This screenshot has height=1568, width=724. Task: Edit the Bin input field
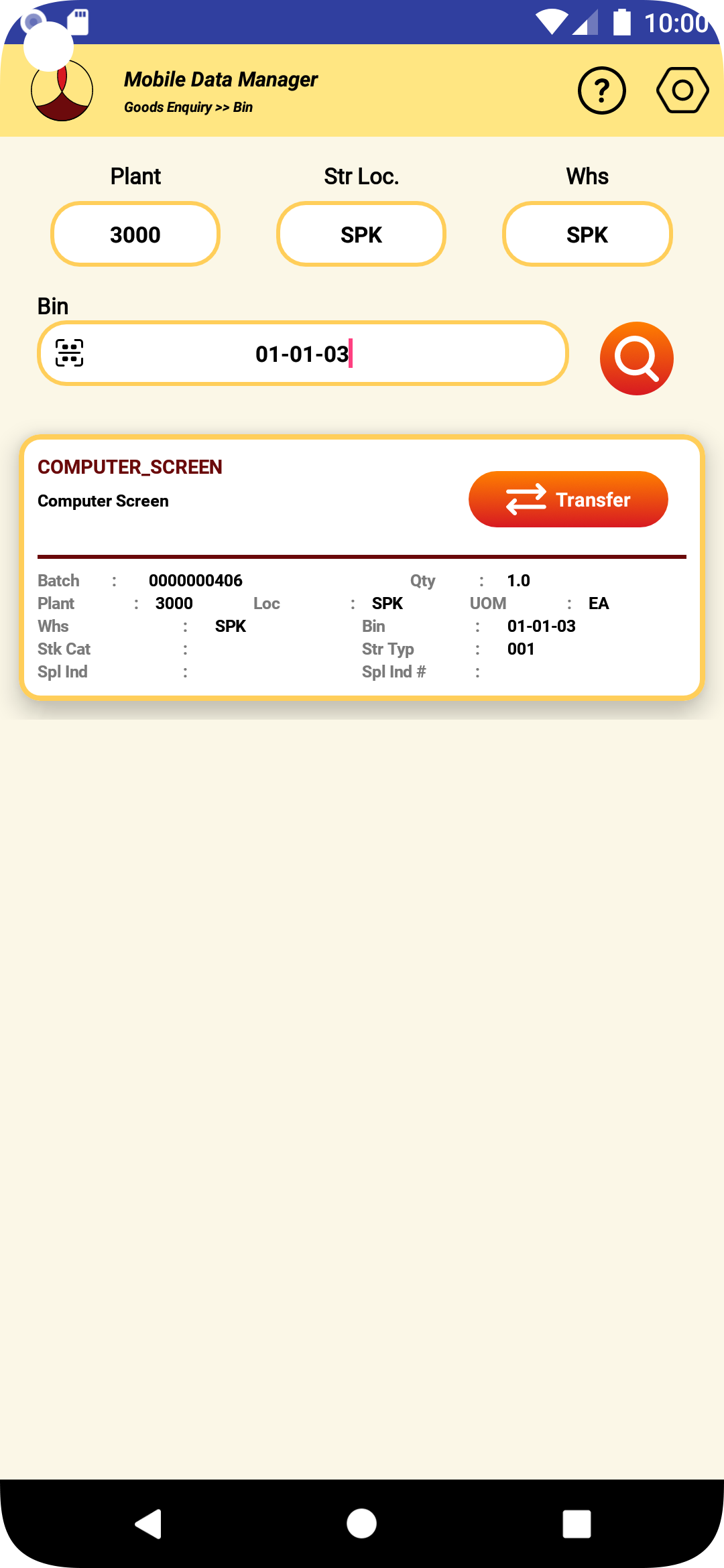point(322,354)
